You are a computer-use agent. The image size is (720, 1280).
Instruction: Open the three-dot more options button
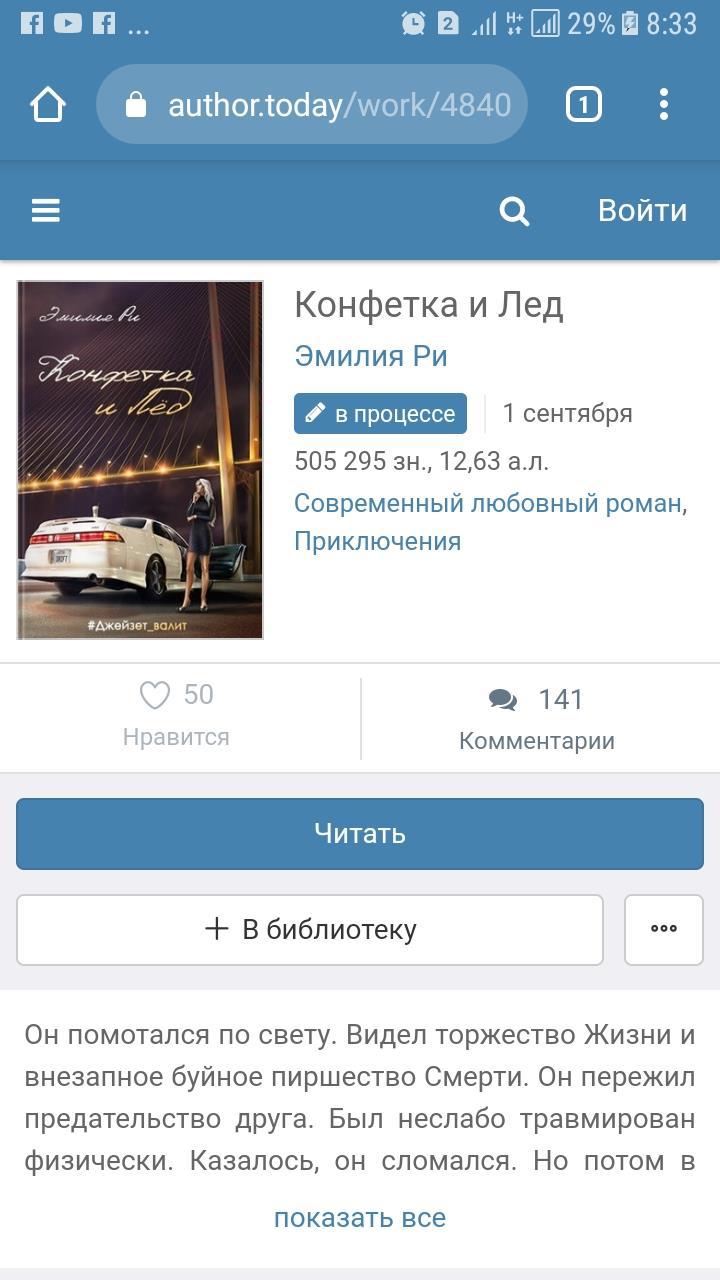pos(664,929)
